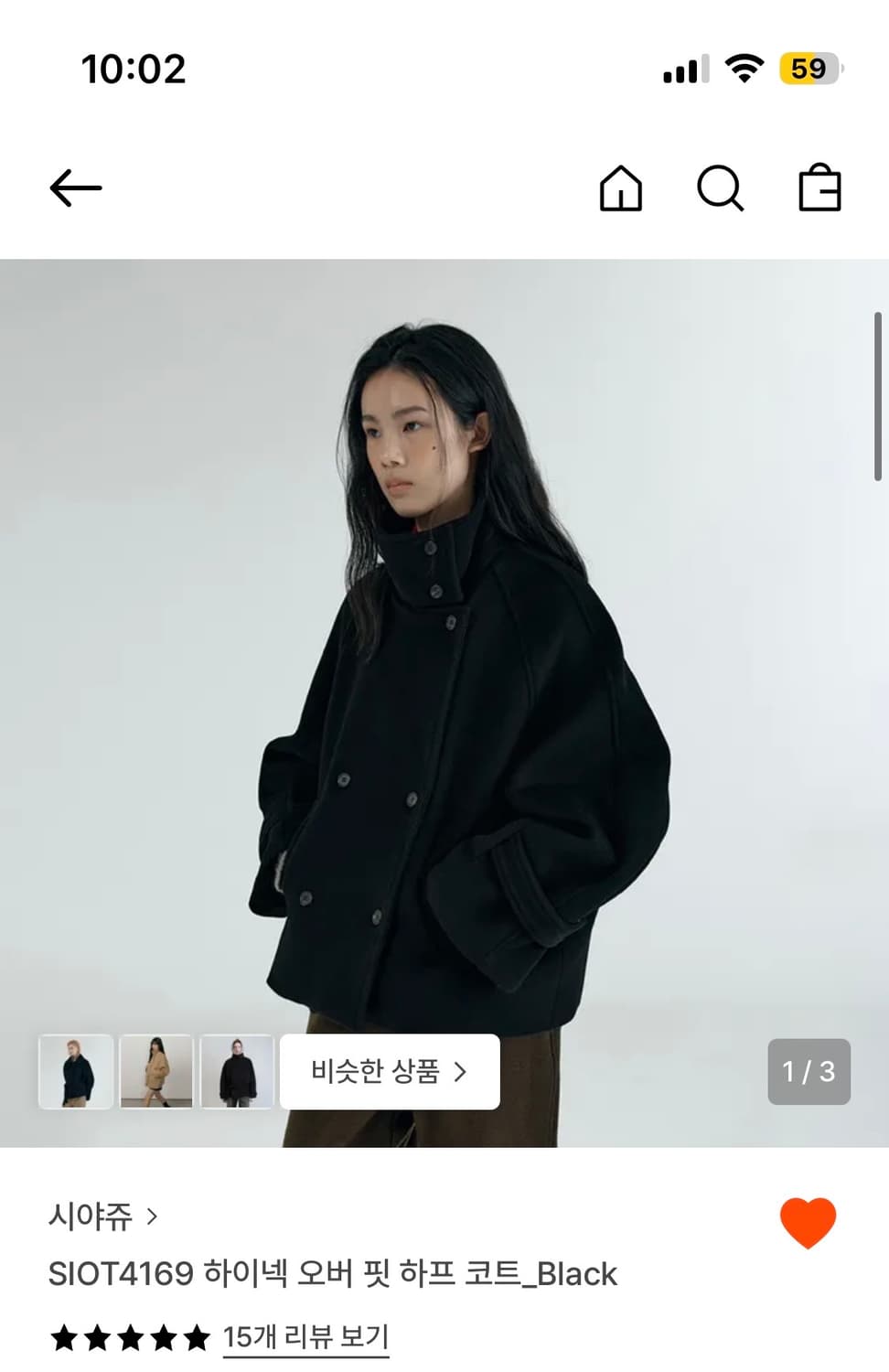Tap the fifth rating star
889x1372 pixels.
coord(197,1339)
